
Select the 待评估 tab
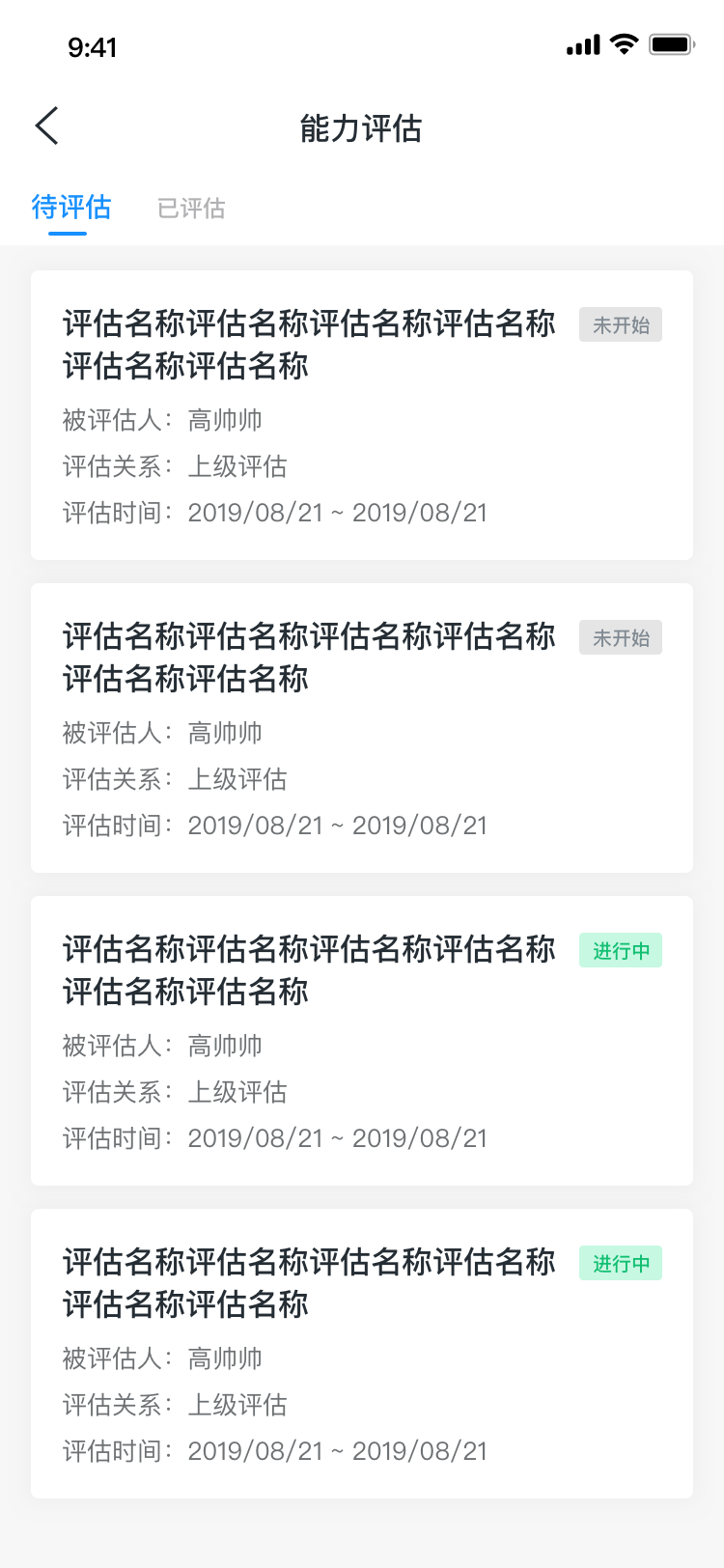(71, 208)
